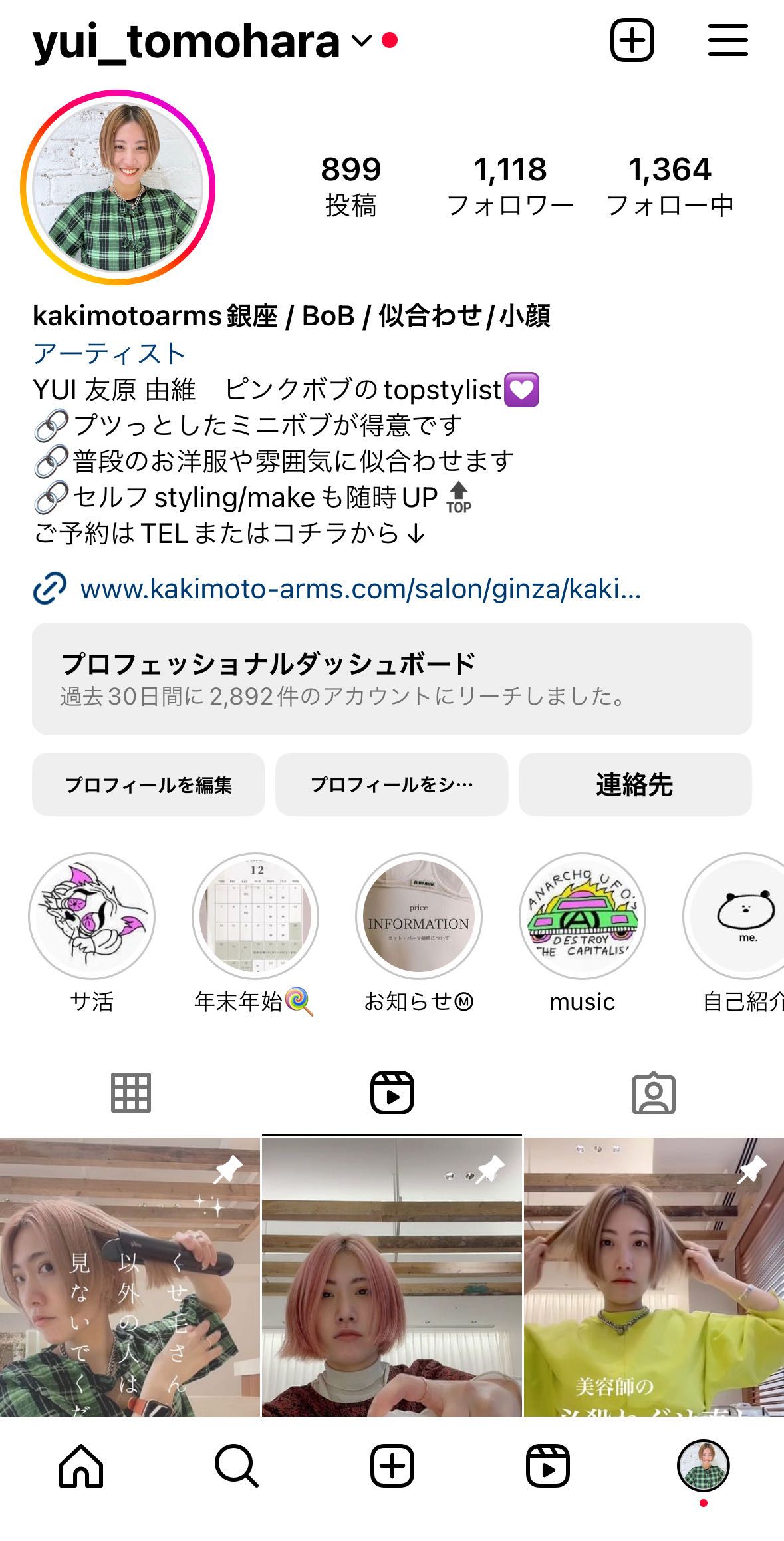Open the Search tab
Image resolution: width=784 pixels, height=1541 pixels.
[236, 1465]
